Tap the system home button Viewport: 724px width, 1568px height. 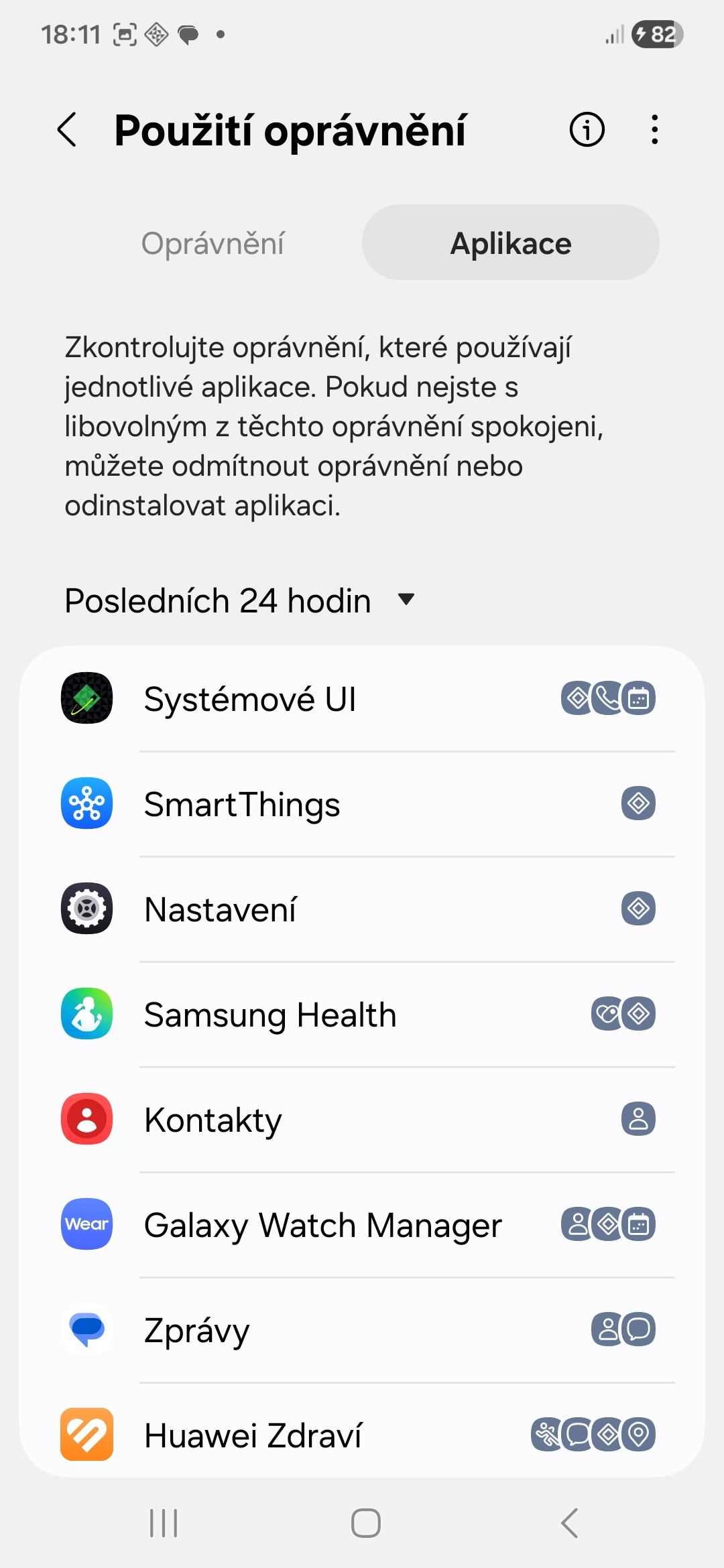pyautogui.click(x=366, y=1523)
